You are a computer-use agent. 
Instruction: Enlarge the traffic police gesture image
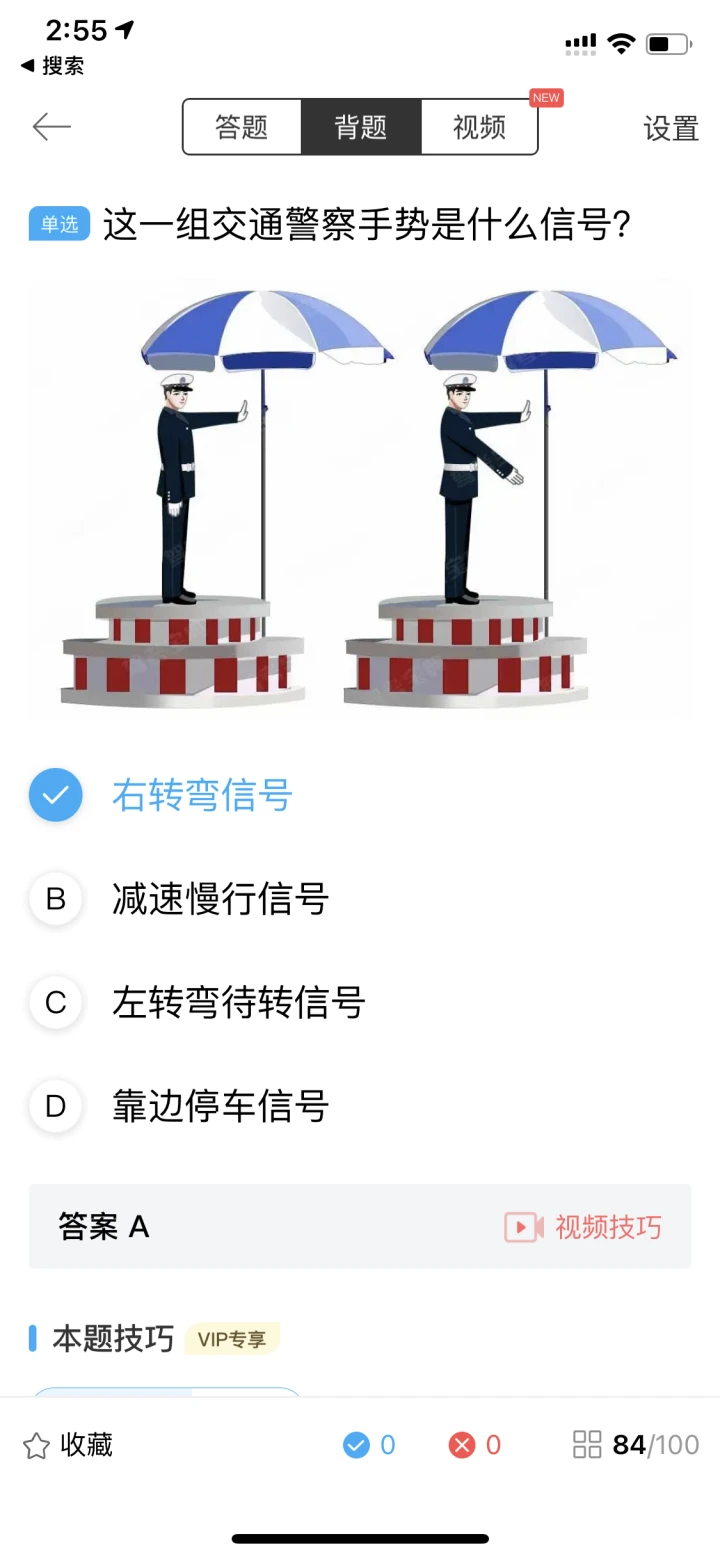click(x=360, y=497)
